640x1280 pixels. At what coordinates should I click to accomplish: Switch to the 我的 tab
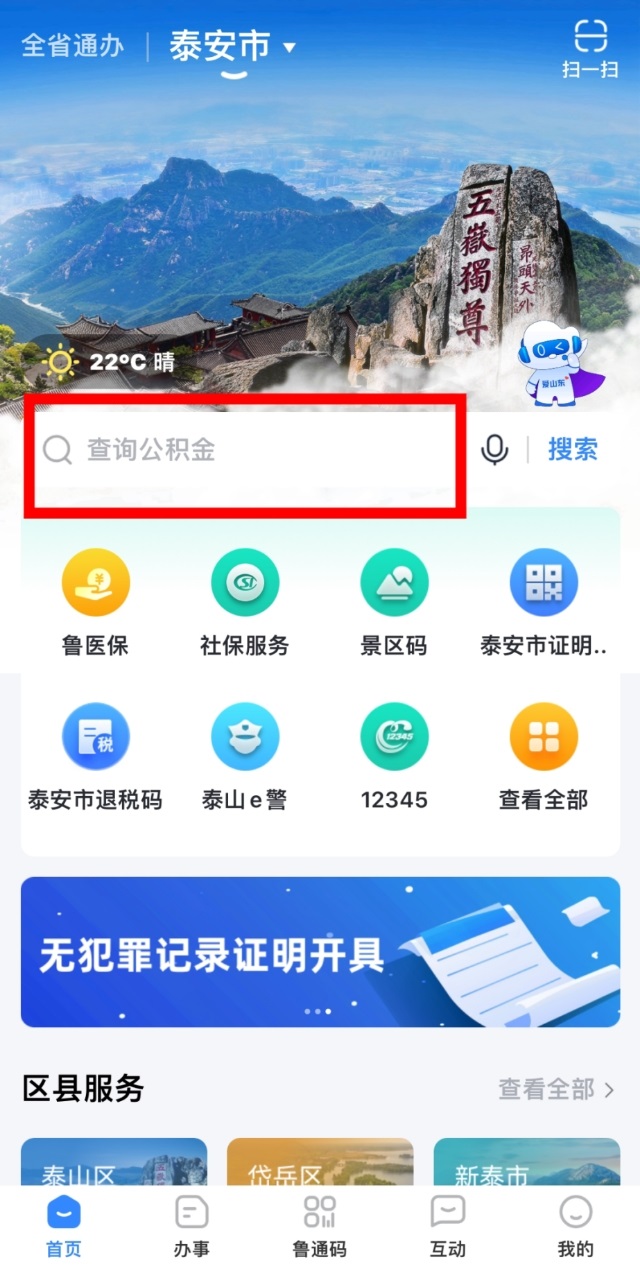point(575,1225)
